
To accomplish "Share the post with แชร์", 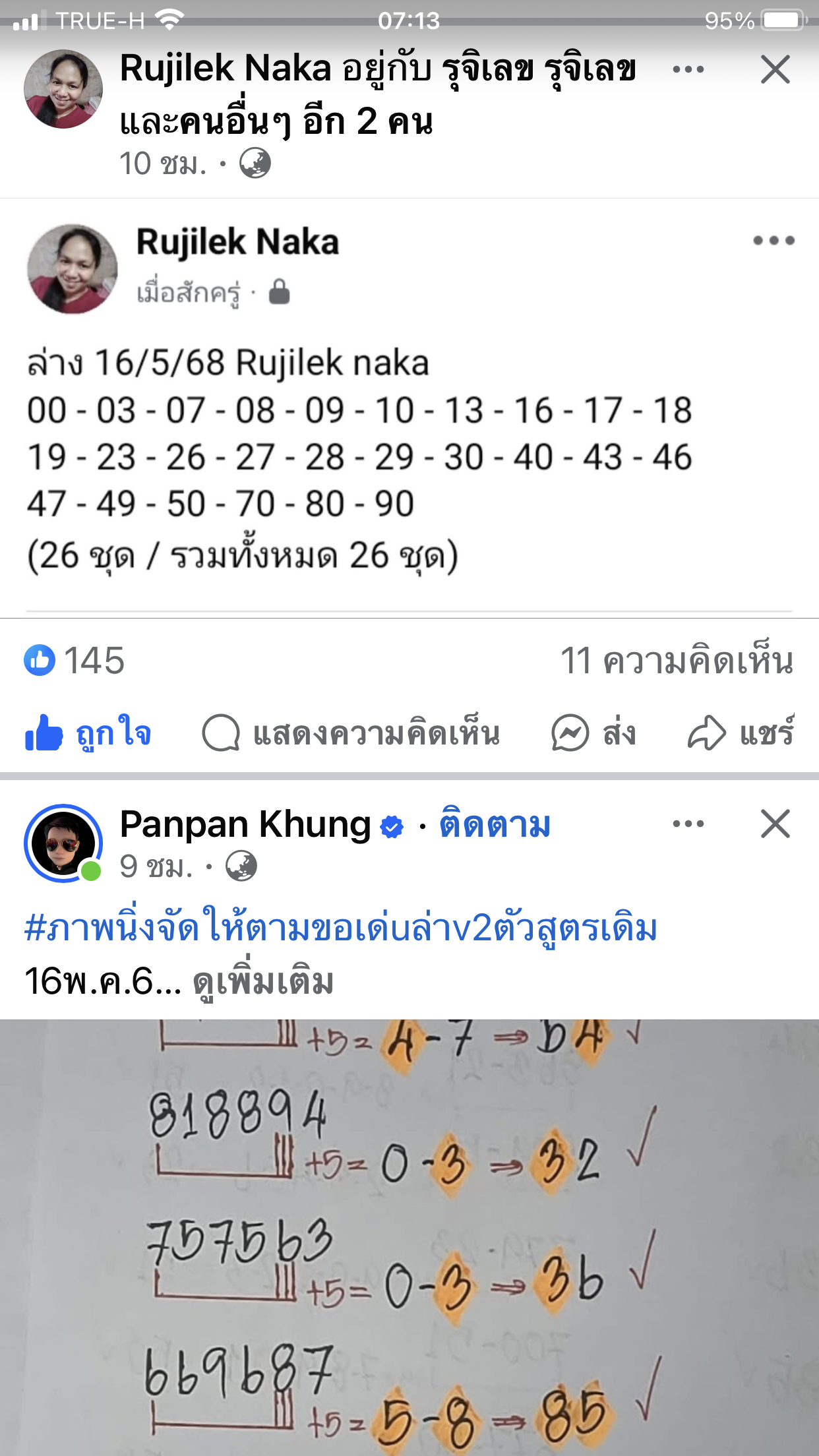I will coord(741,733).
